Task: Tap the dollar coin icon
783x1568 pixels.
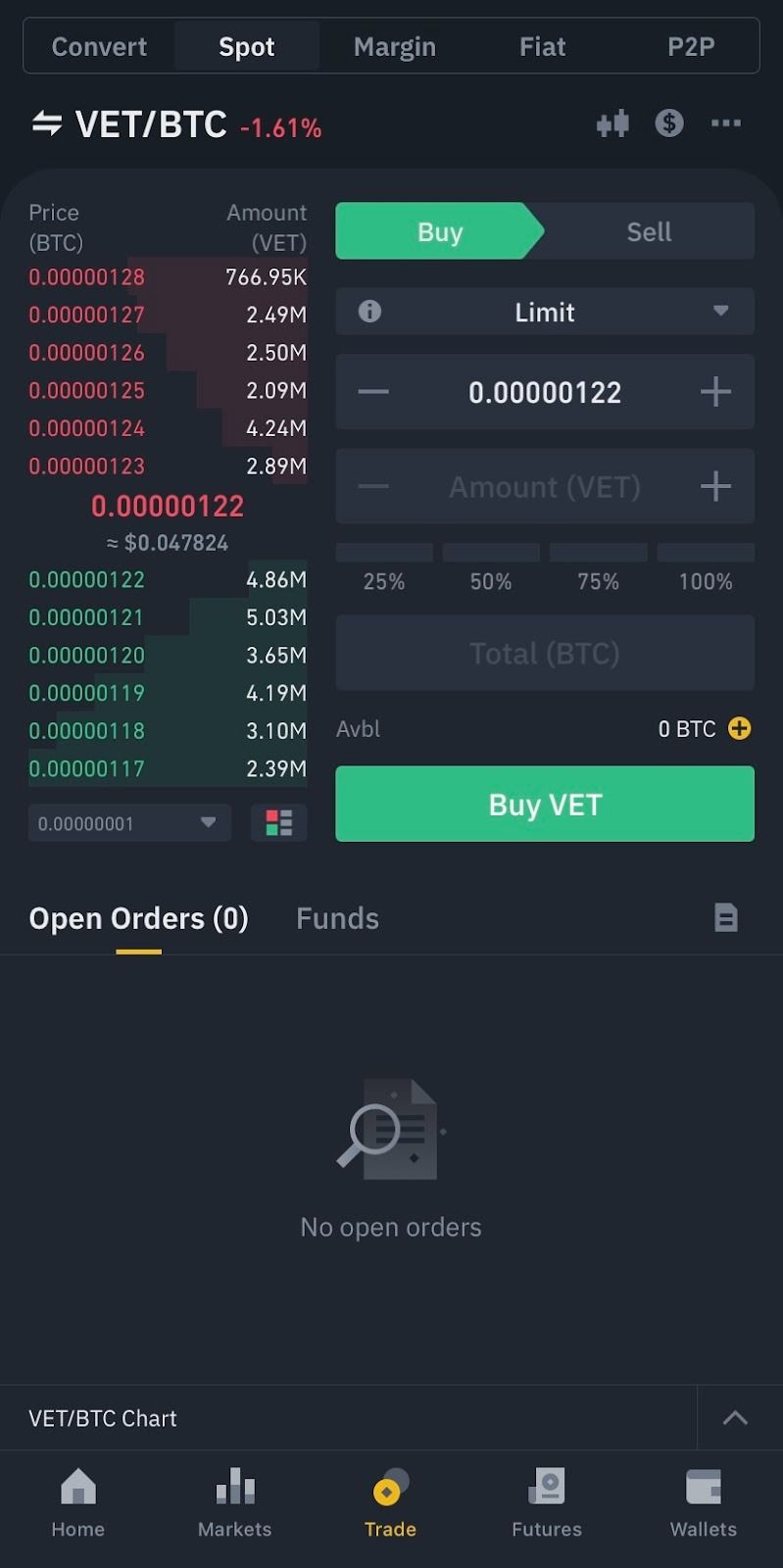Action: pyautogui.click(x=669, y=123)
